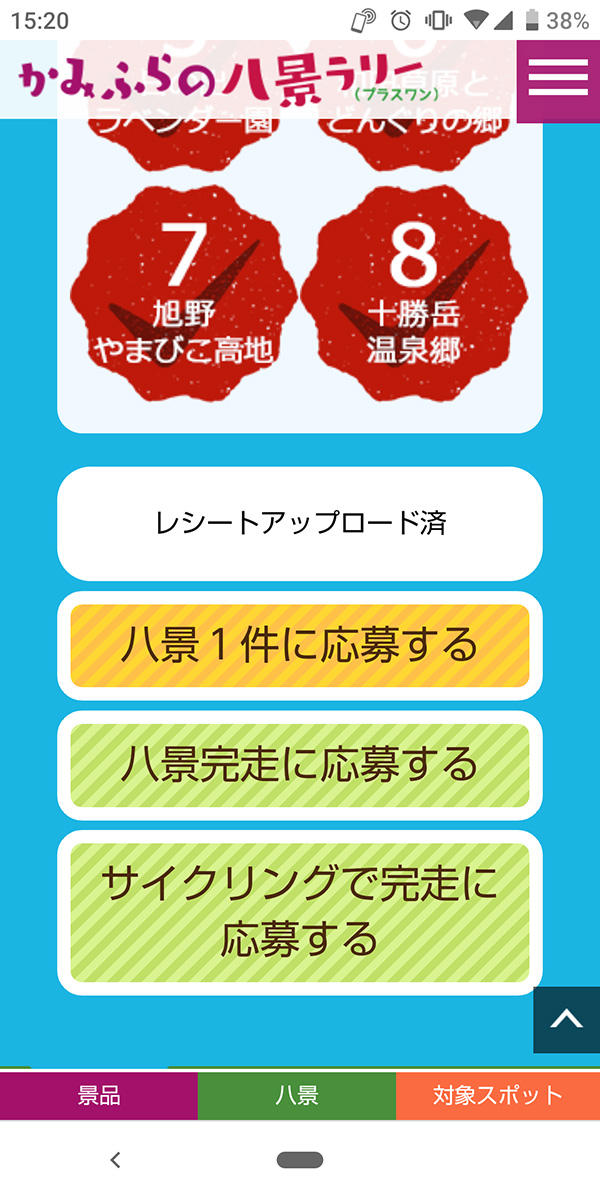
Task: Open the 対象スポット tab
Action: coord(498,1095)
